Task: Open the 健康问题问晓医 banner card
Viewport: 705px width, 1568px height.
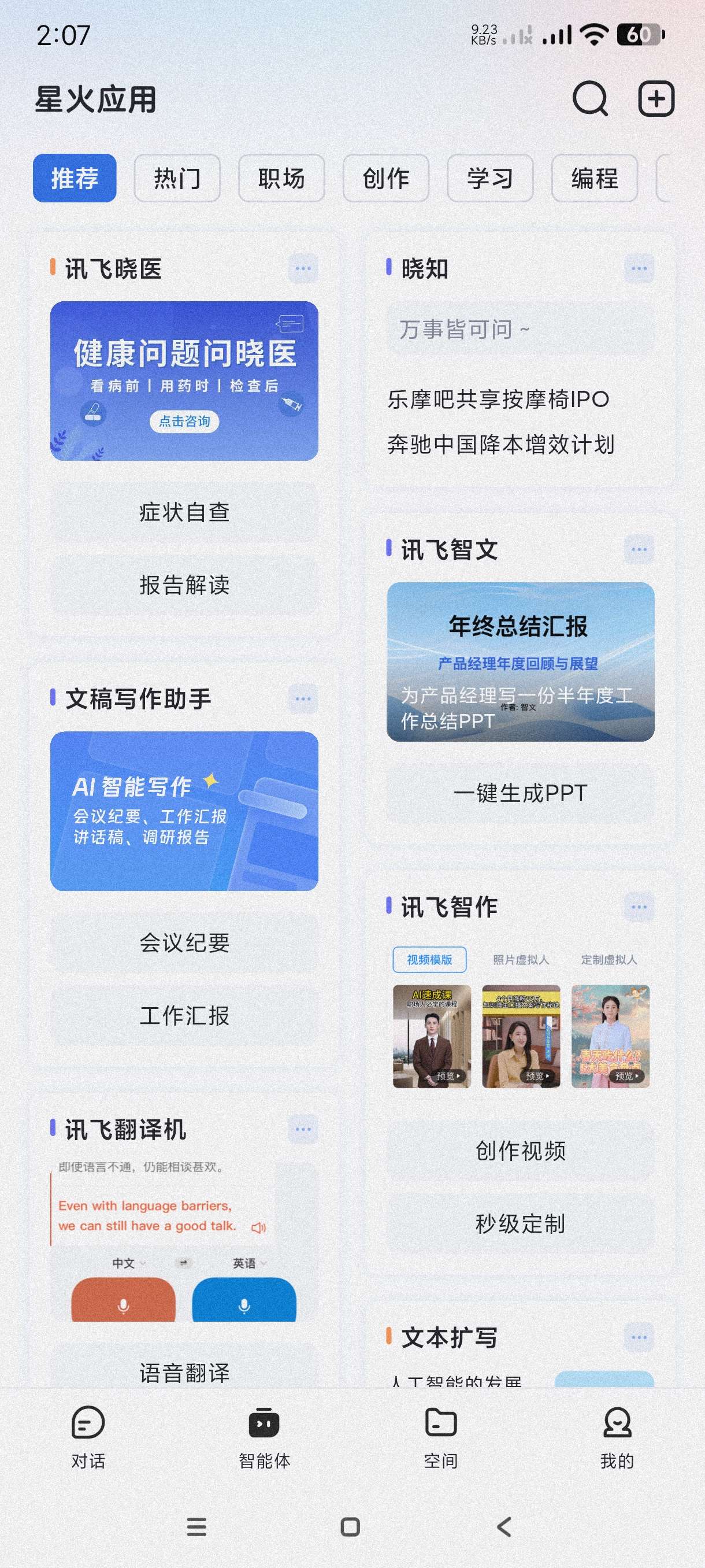Action: [x=184, y=380]
